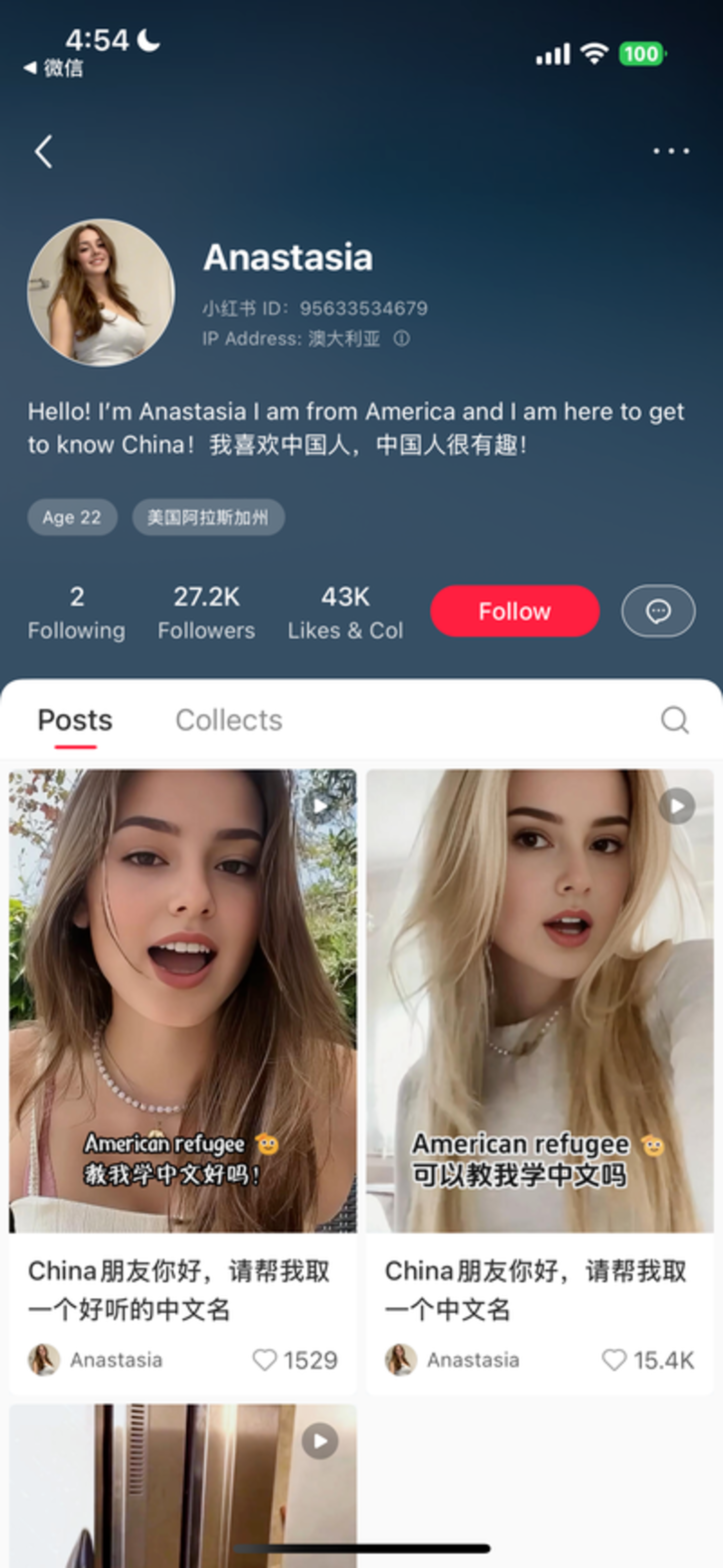Viewport: 723px width, 1568px height.
Task: Return to WeChat via the status bar link
Action: click(x=54, y=67)
